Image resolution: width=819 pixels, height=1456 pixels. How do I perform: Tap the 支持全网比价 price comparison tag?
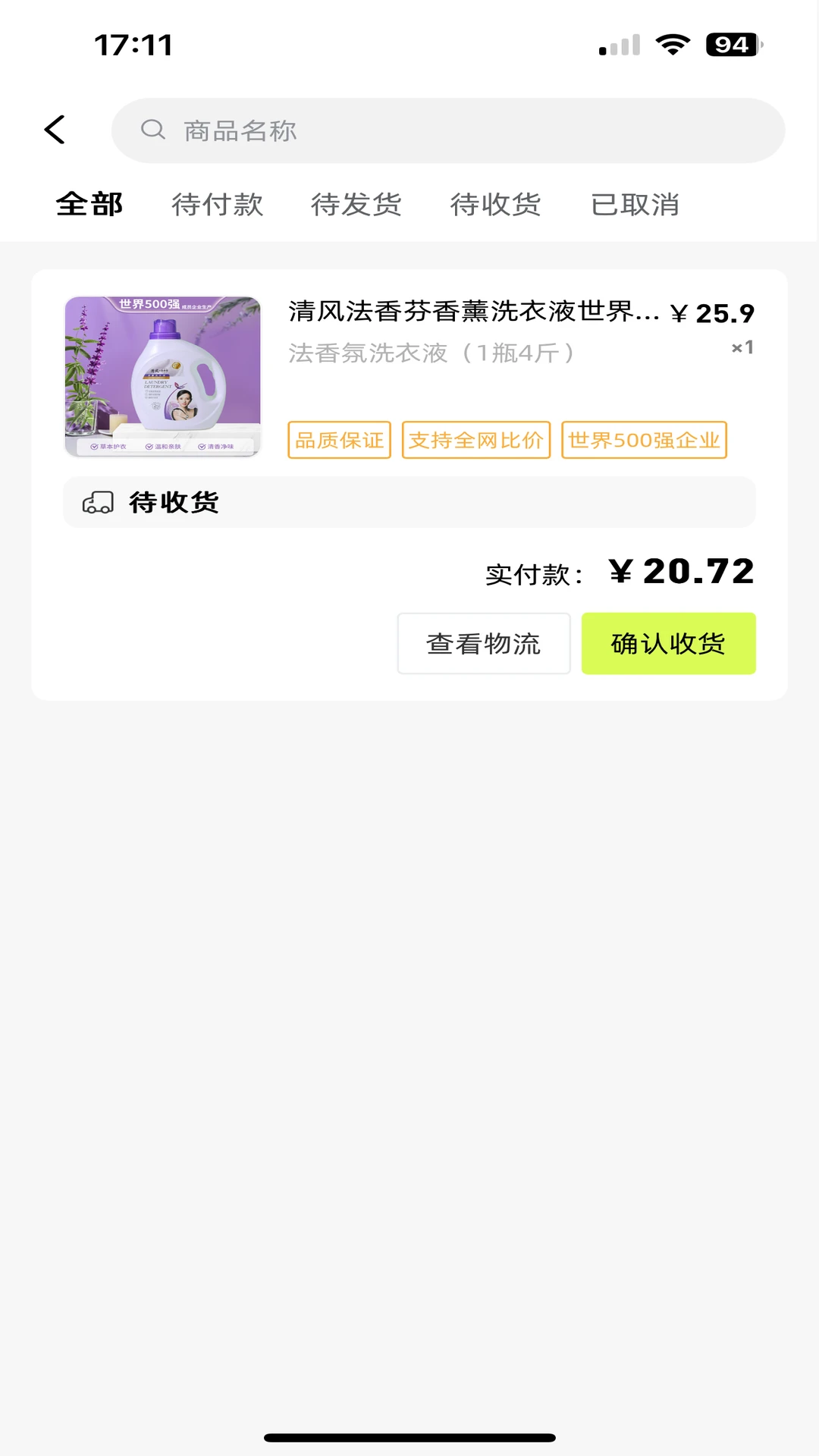pyautogui.click(x=475, y=440)
